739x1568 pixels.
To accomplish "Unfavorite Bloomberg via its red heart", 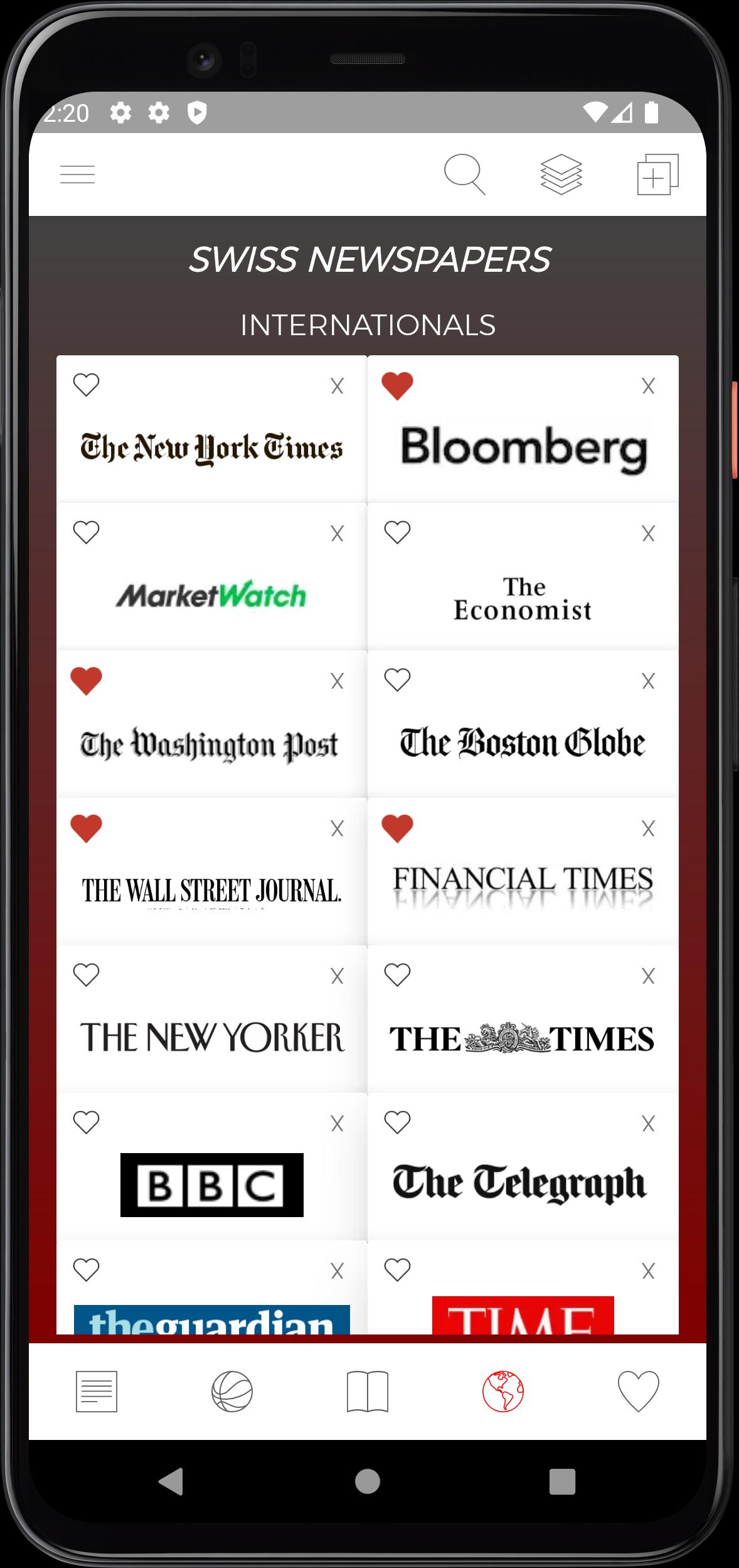I will [397, 385].
